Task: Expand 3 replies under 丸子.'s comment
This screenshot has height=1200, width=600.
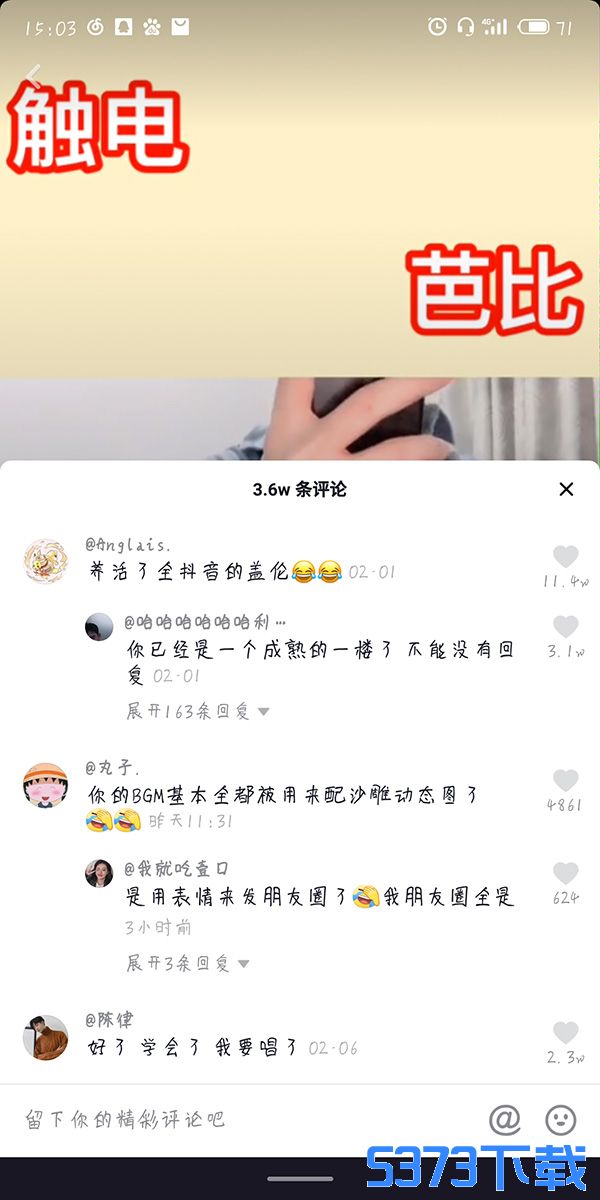Action: click(x=188, y=963)
